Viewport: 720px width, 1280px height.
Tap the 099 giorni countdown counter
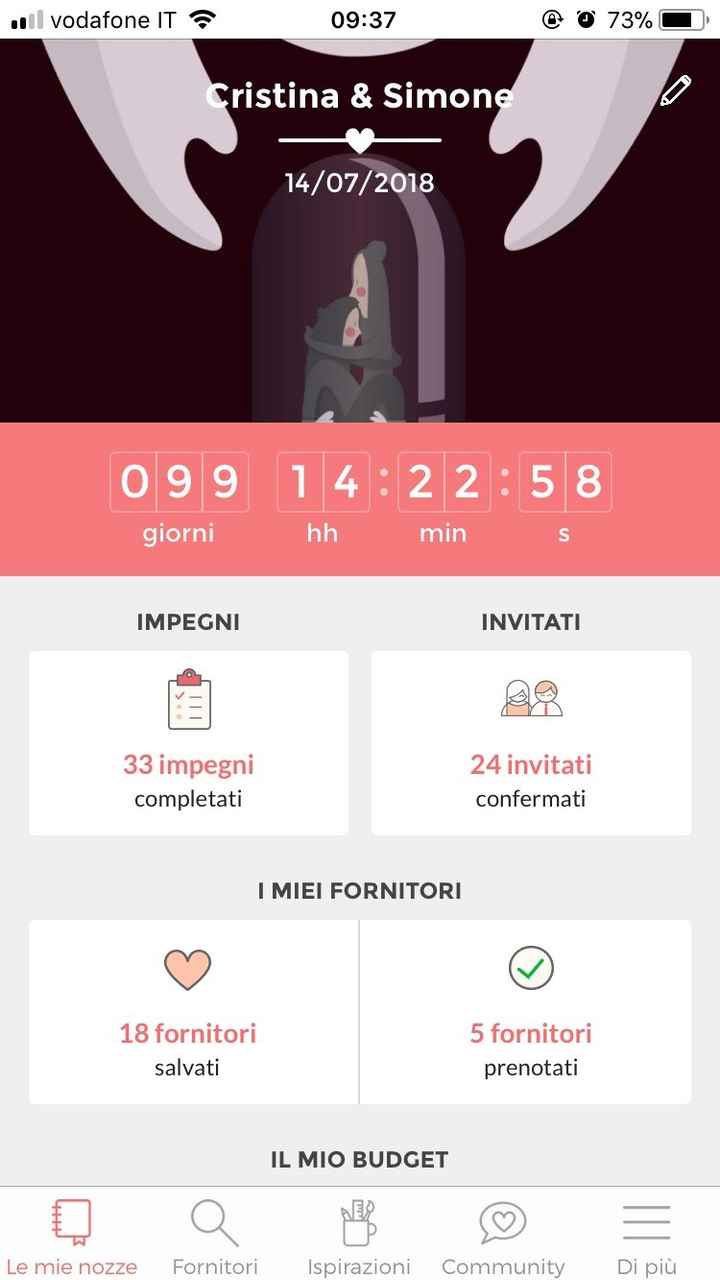[x=178, y=484]
